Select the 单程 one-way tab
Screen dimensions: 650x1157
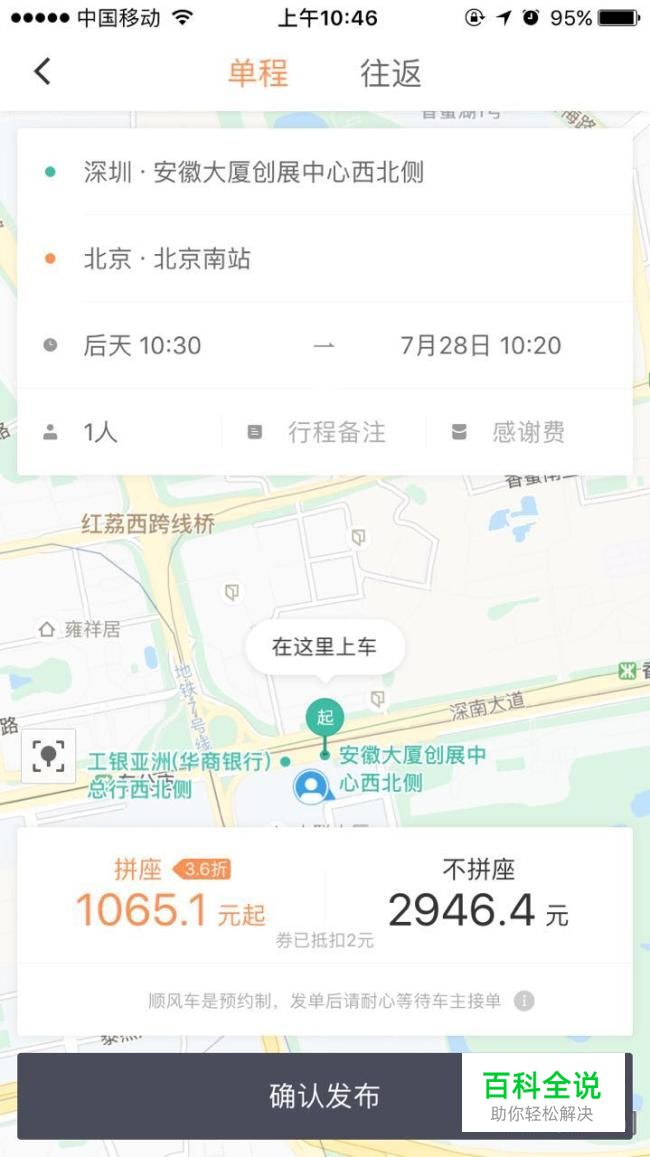[x=257, y=73]
